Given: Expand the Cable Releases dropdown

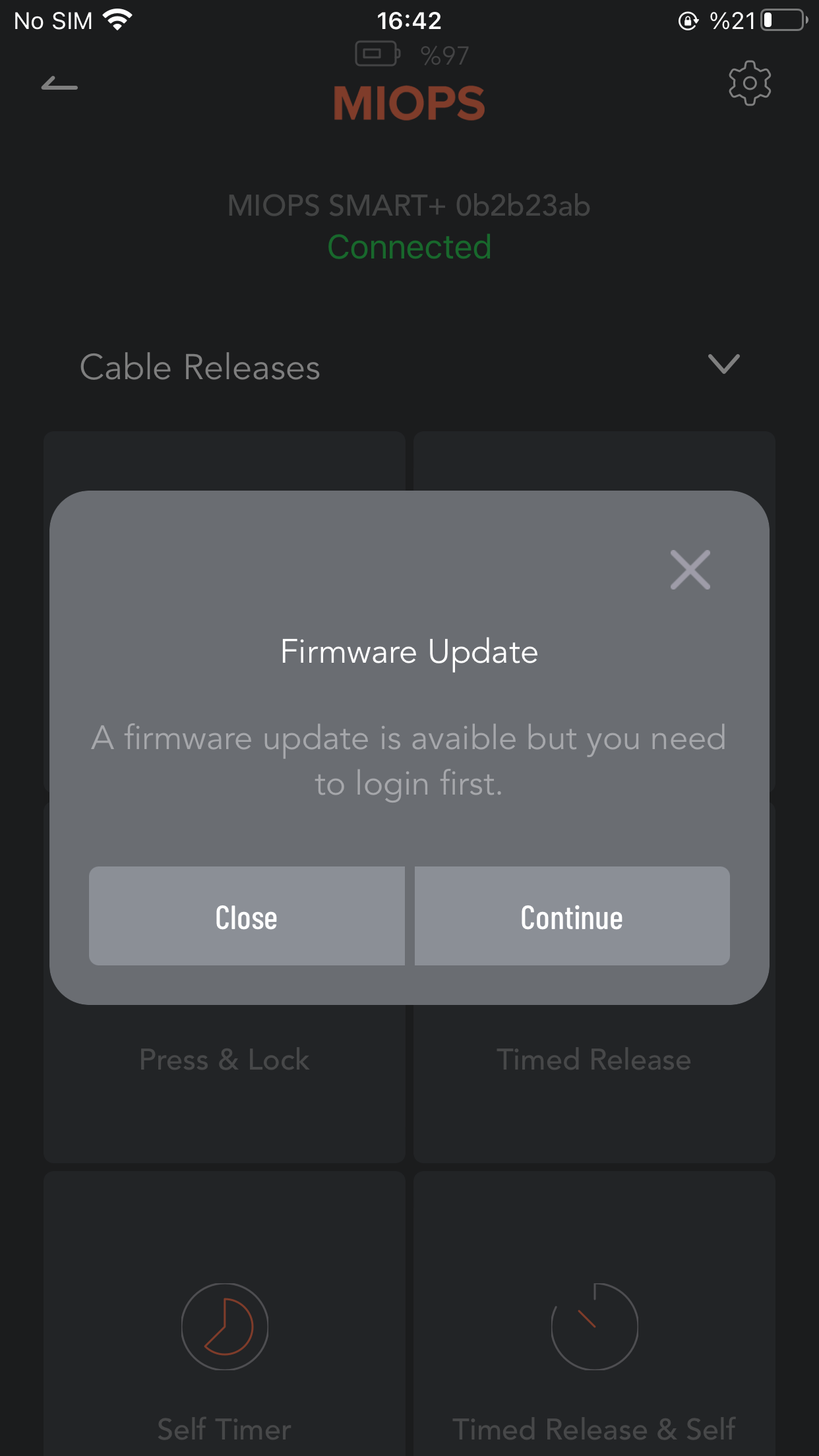Looking at the screenshot, I should point(723,364).
